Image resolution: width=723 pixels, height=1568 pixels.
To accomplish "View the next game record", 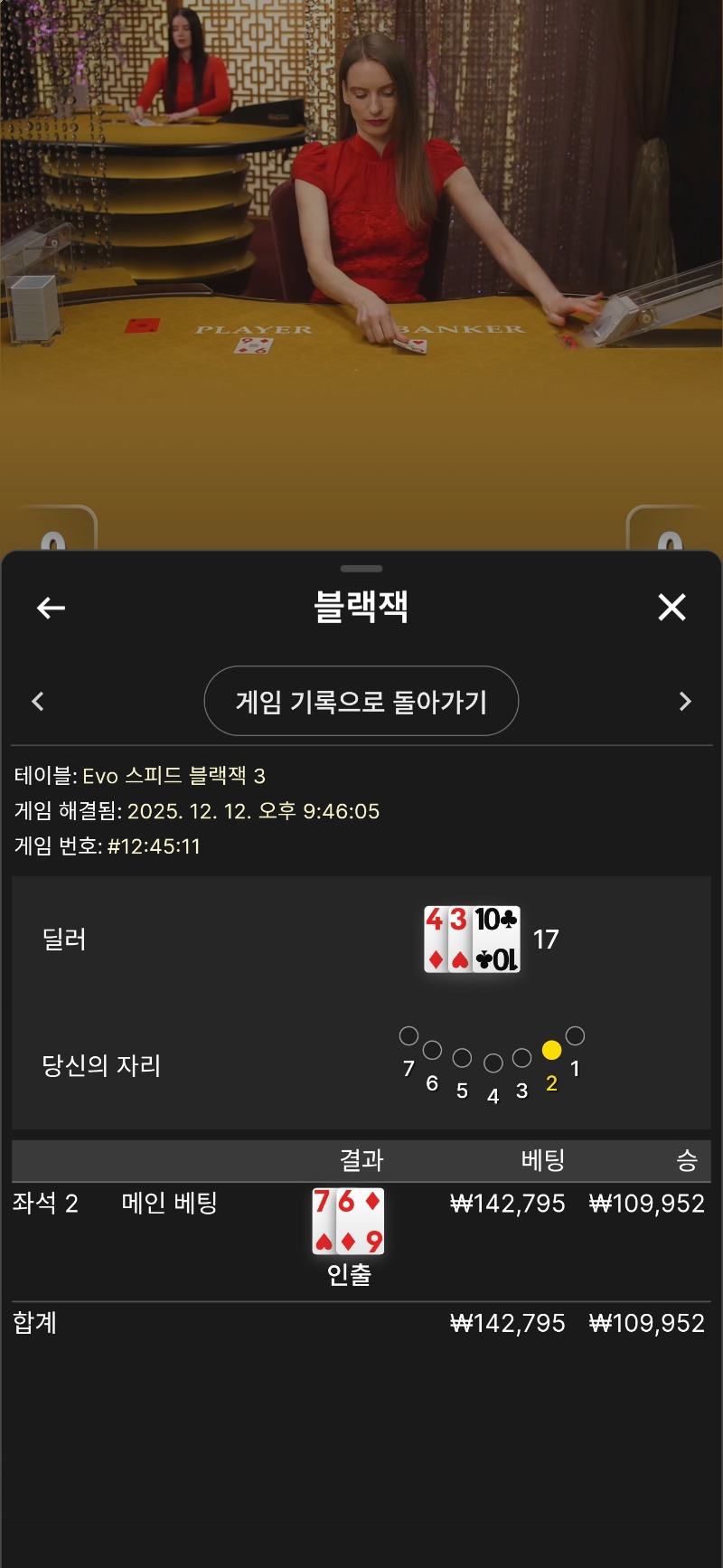I will pyautogui.click(x=685, y=702).
